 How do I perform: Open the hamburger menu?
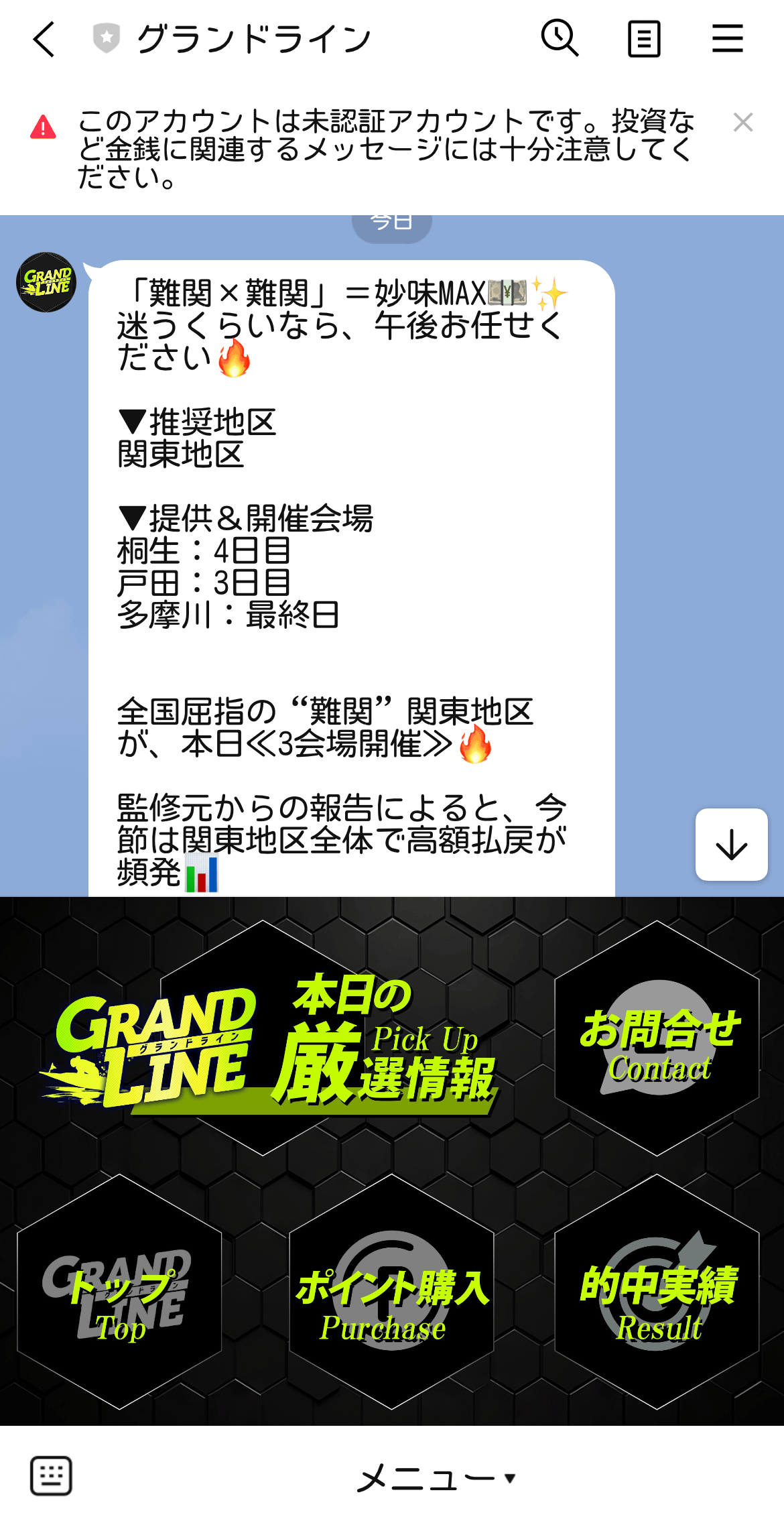pos(727,38)
